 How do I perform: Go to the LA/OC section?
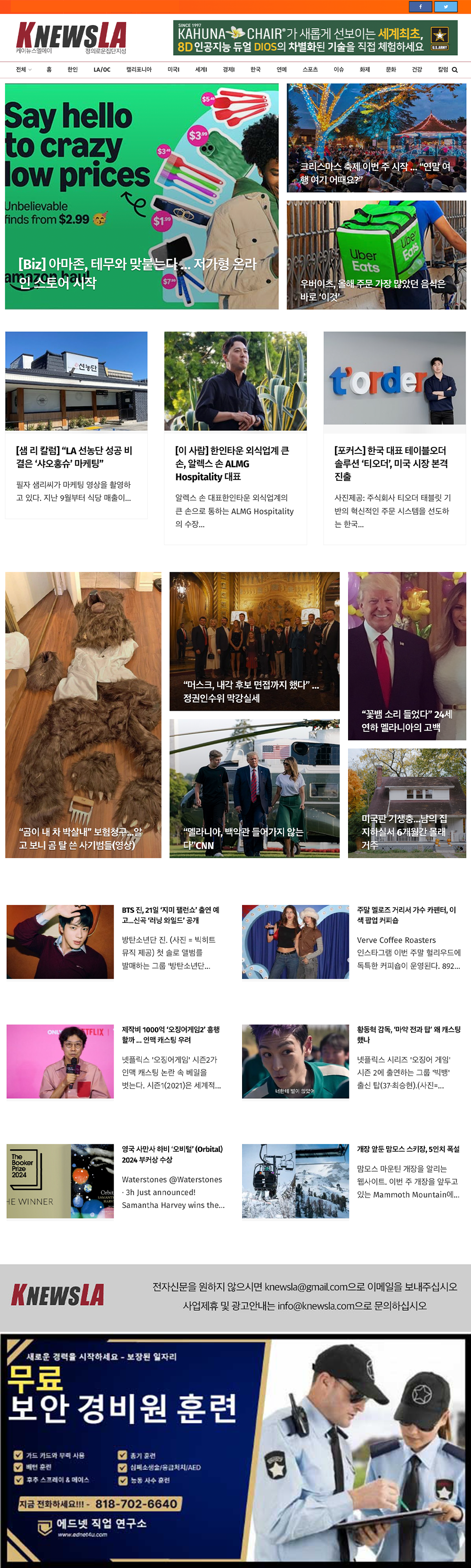(x=102, y=69)
